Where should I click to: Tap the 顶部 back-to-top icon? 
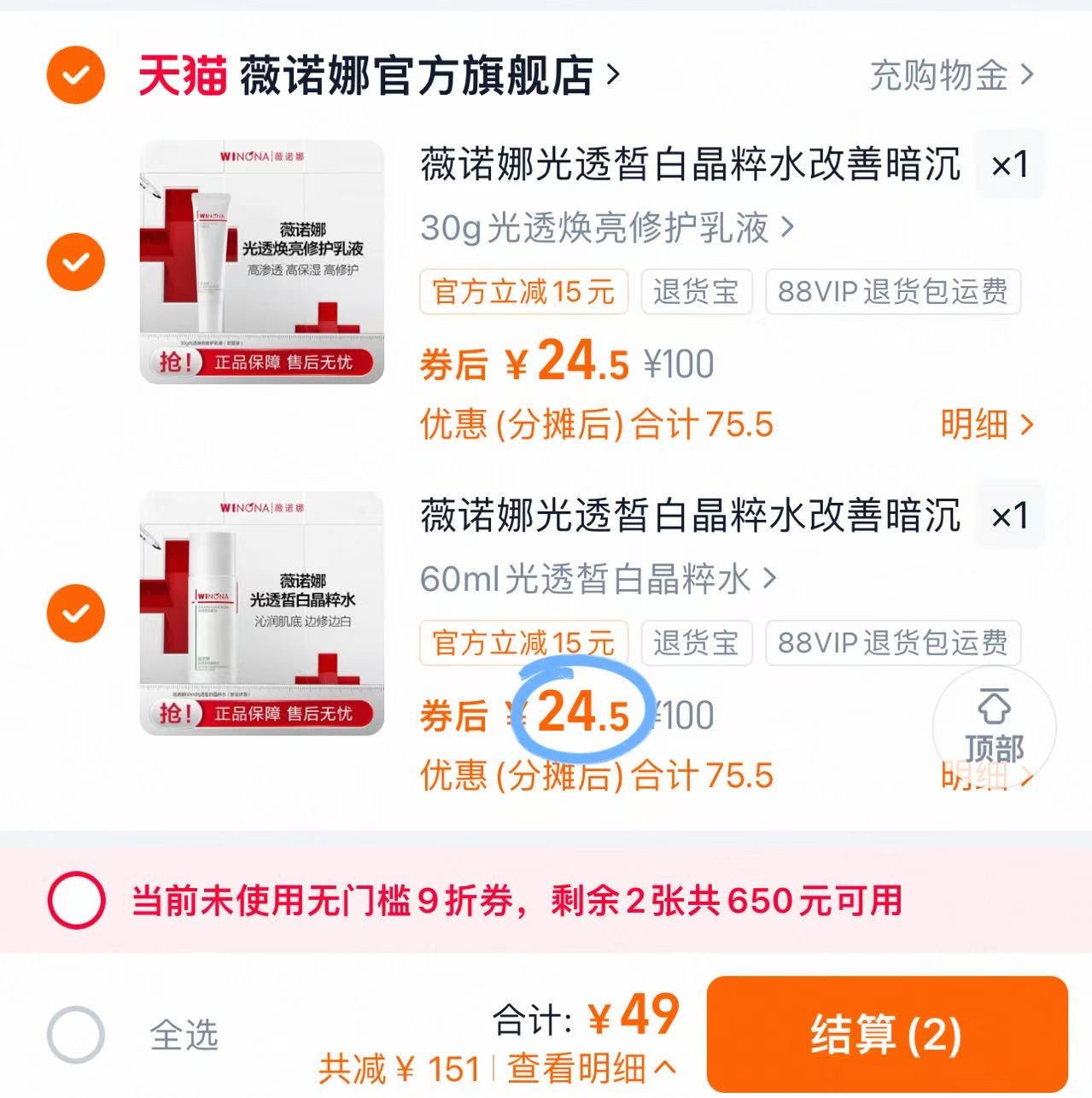[x=993, y=727]
